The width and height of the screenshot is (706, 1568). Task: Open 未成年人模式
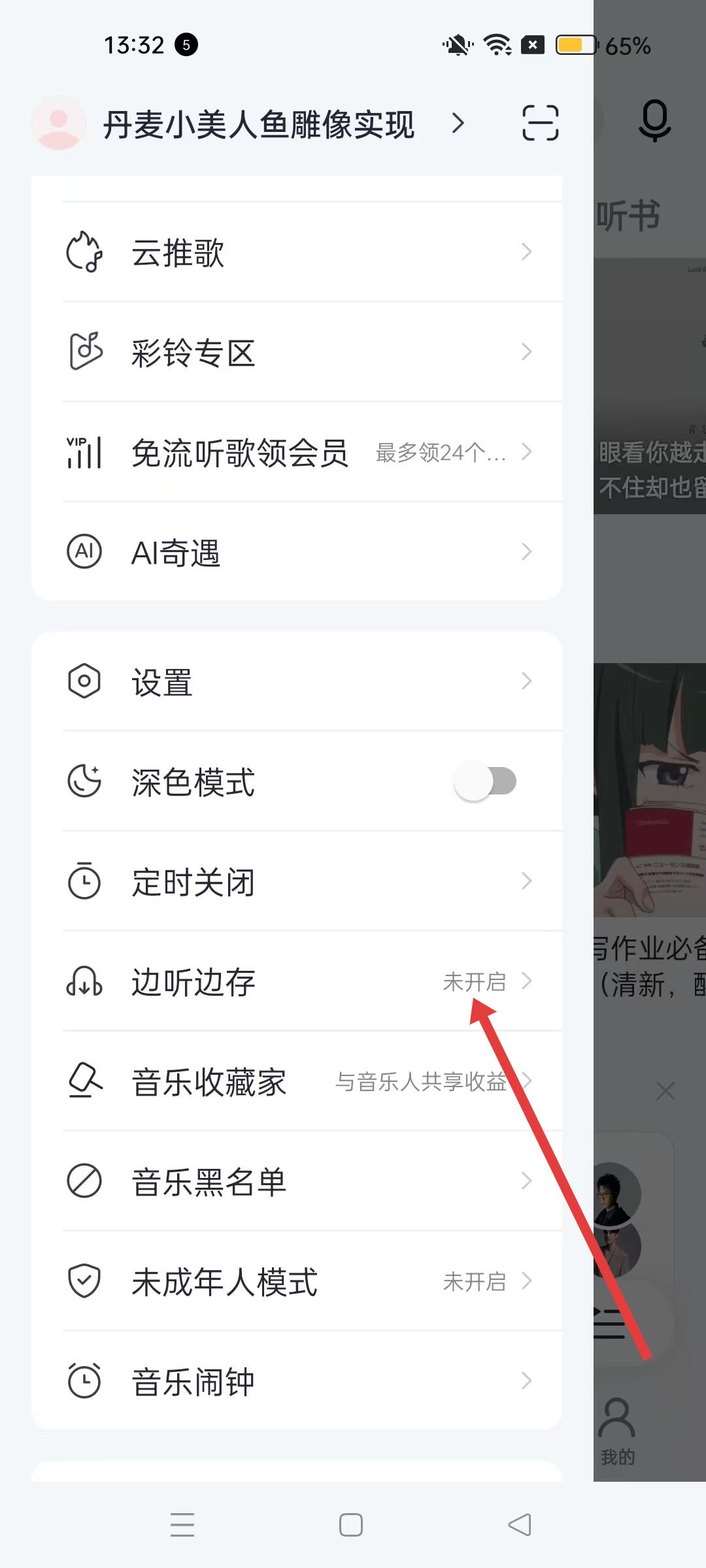(x=297, y=1281)
